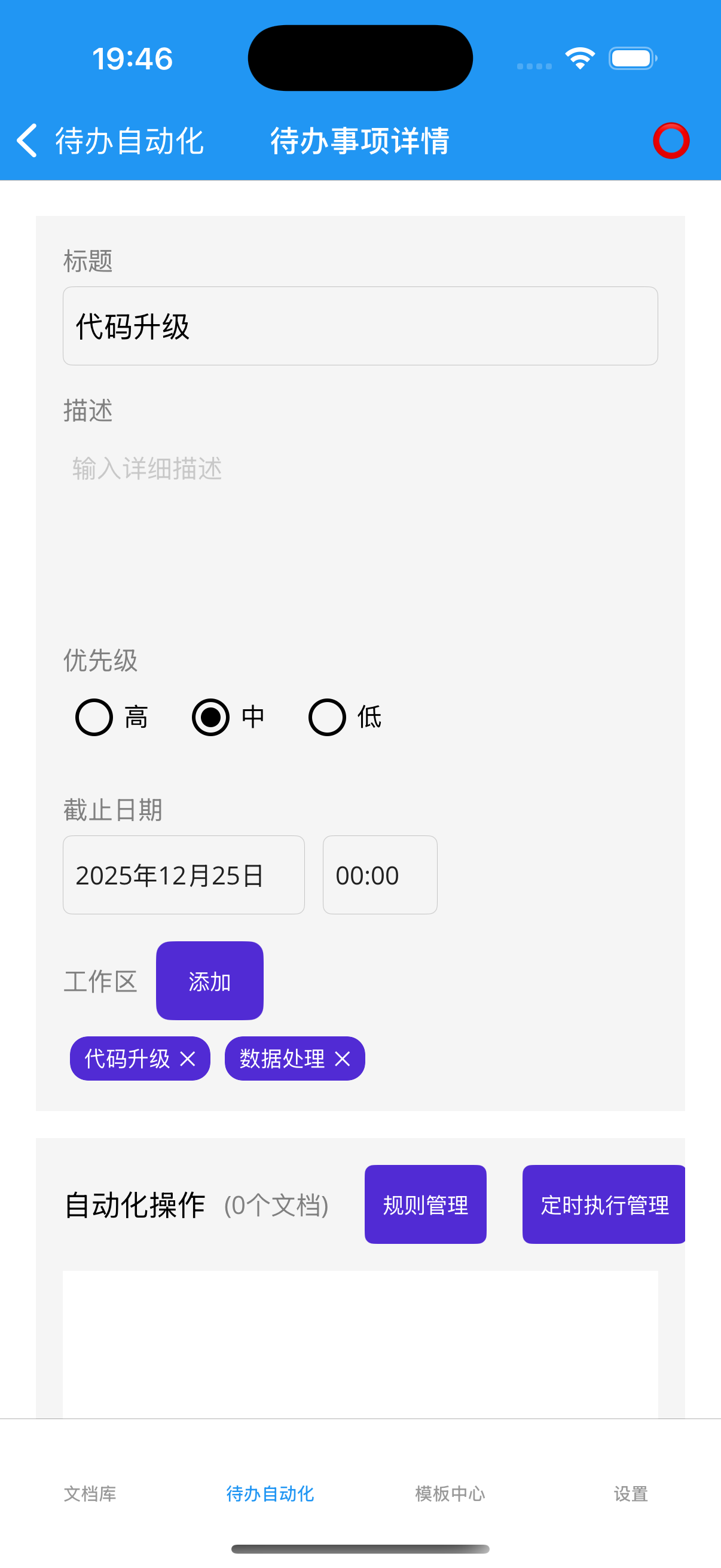Select the 高 priority option
Viewport: 721px width, 1568px height.
click(94, 718)
